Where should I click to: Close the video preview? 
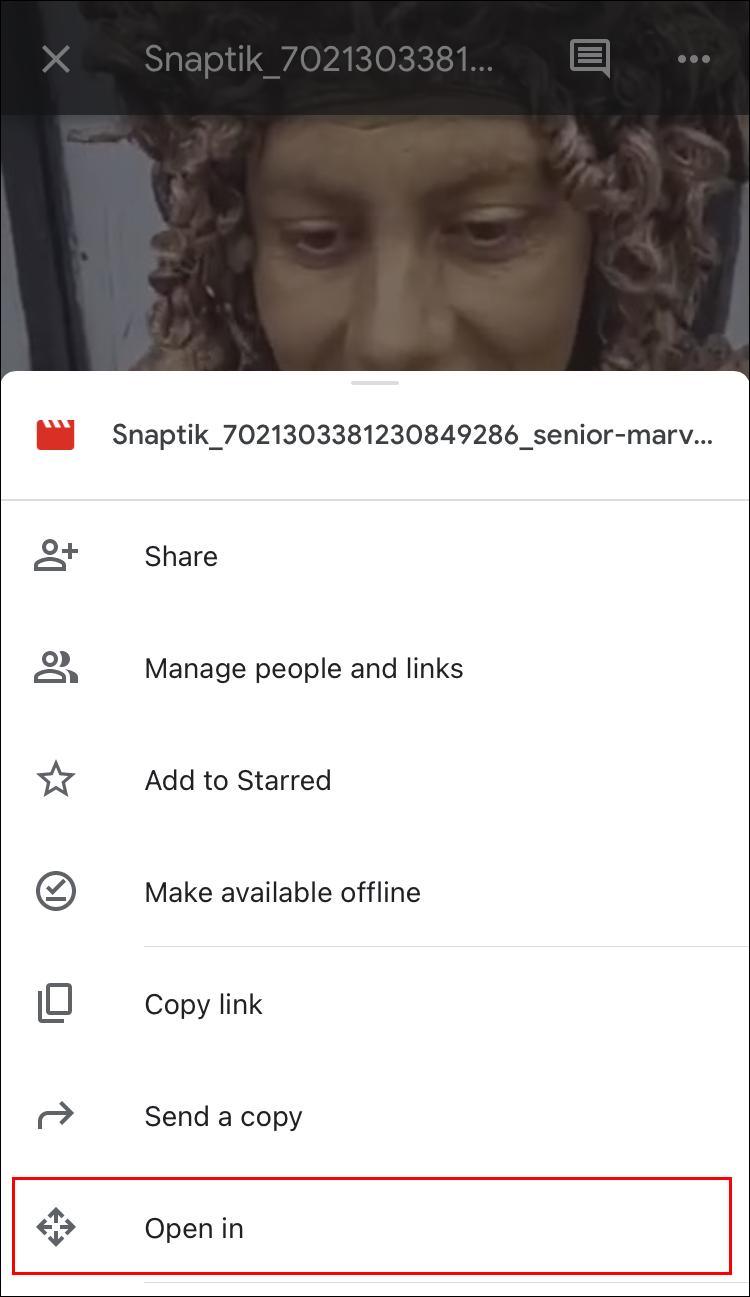click(x=56, y=59)
